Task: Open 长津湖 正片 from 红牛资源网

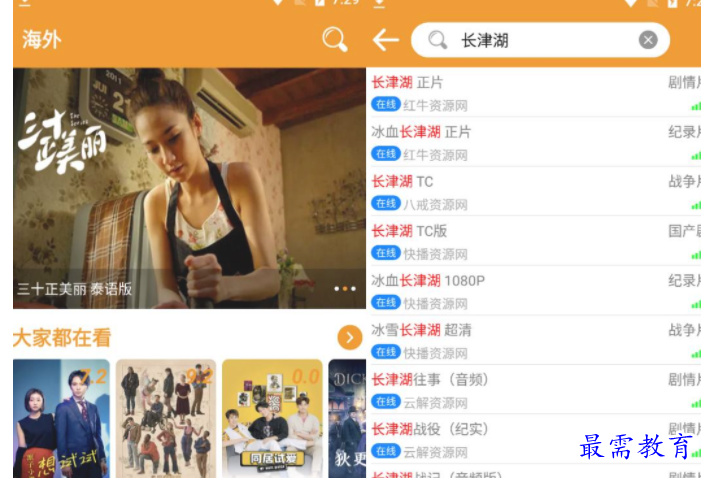Action: tap(520, 92)
